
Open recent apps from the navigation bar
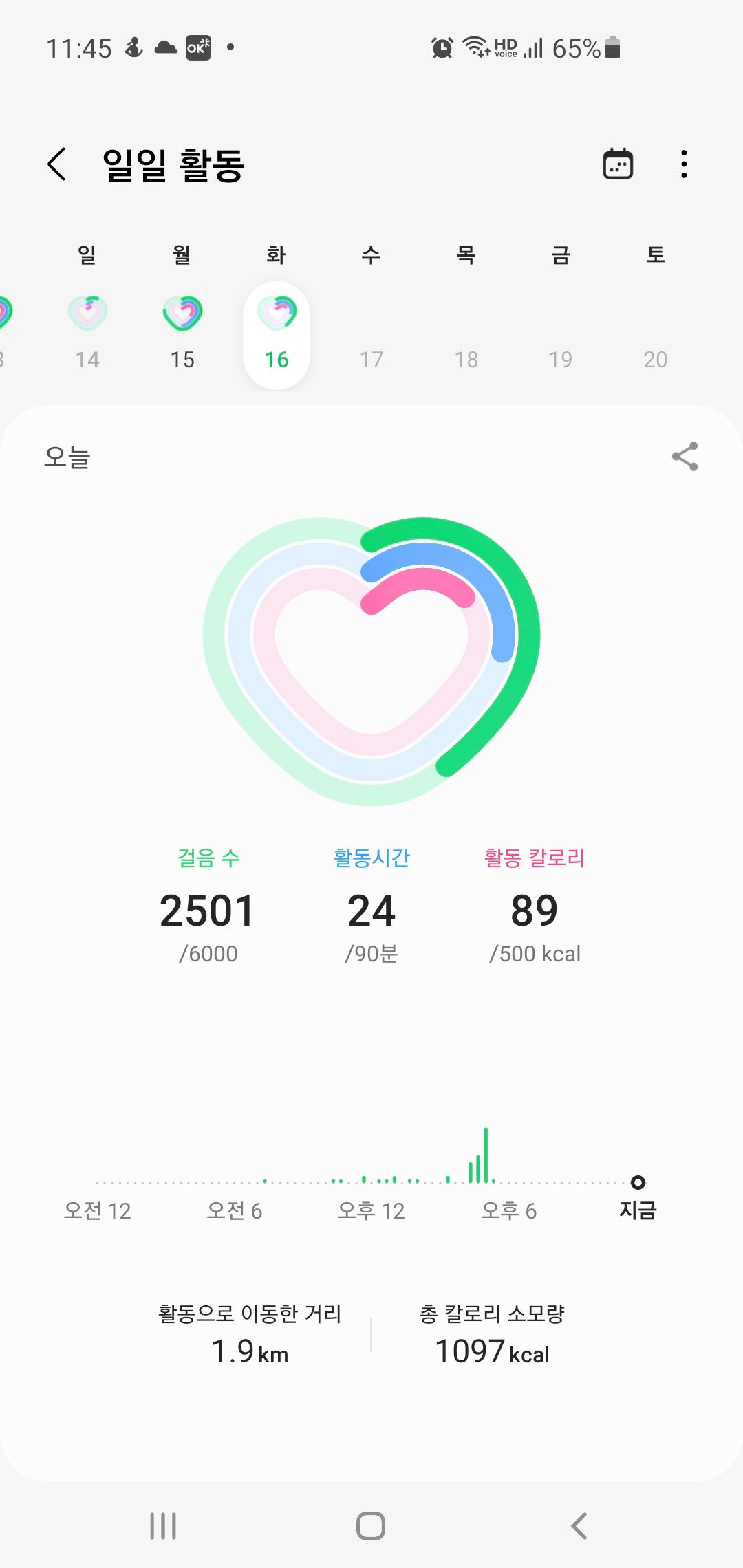tap(163, 1525)
